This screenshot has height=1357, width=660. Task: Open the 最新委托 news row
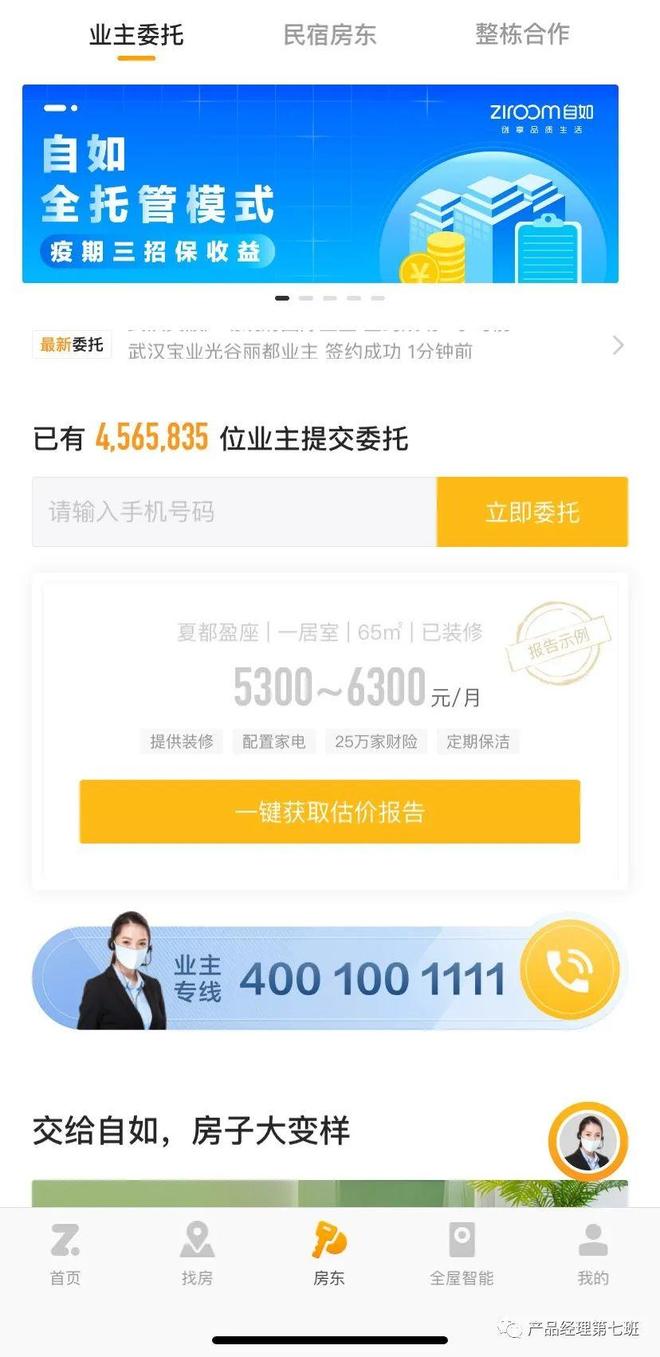(x=328, y=345)
